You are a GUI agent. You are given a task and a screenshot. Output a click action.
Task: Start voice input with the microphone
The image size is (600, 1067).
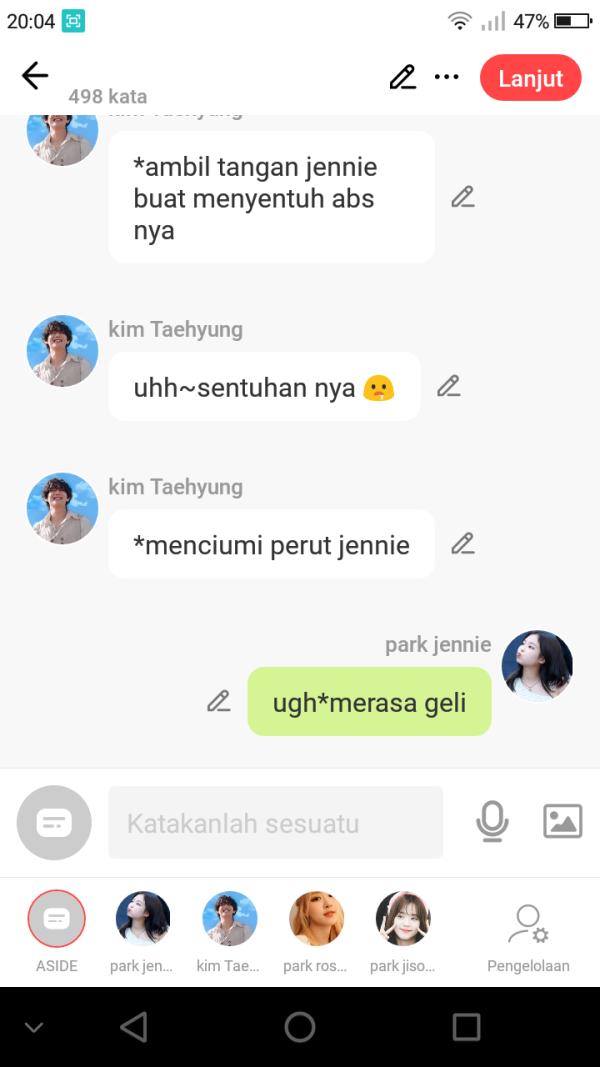point(491,822)
